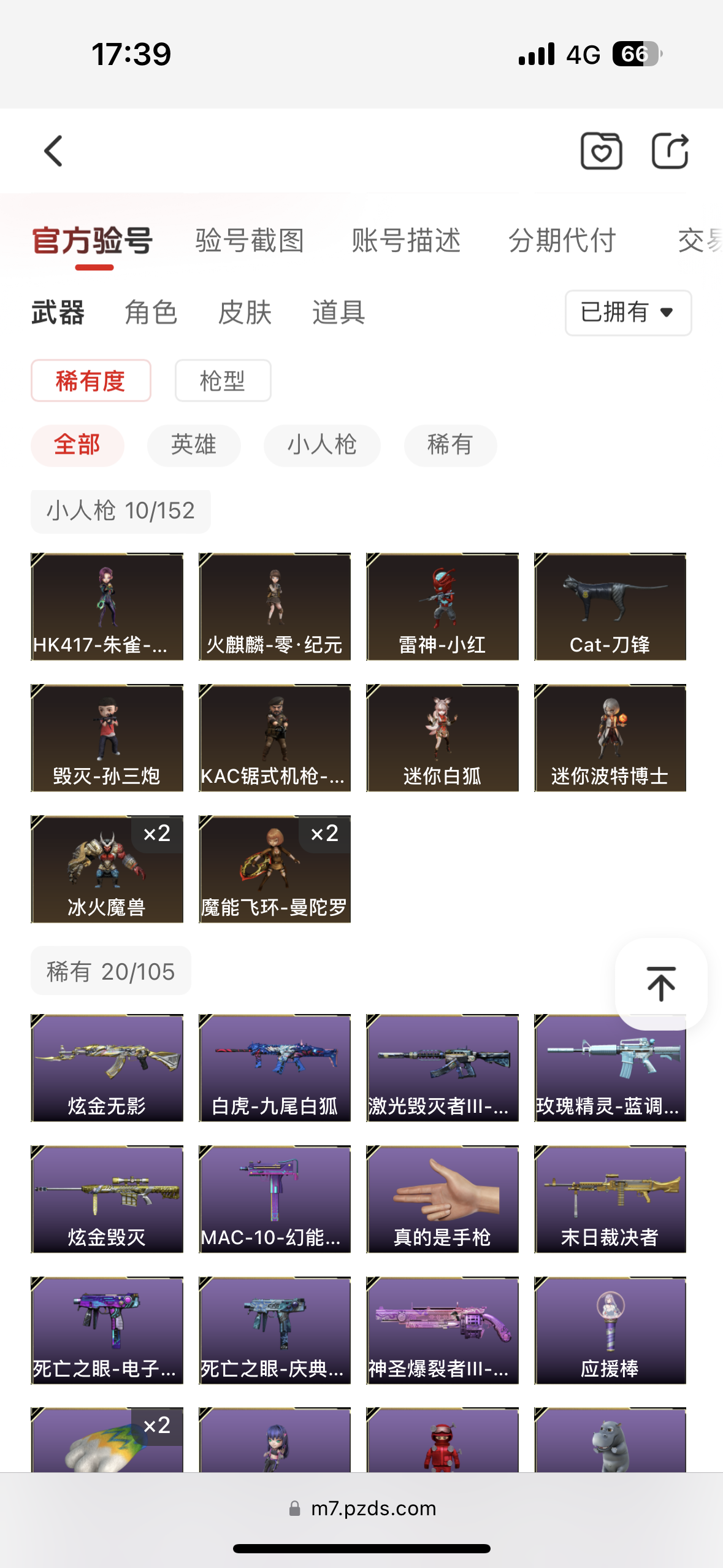Filter weapons by 小人枪 chip

322,445
